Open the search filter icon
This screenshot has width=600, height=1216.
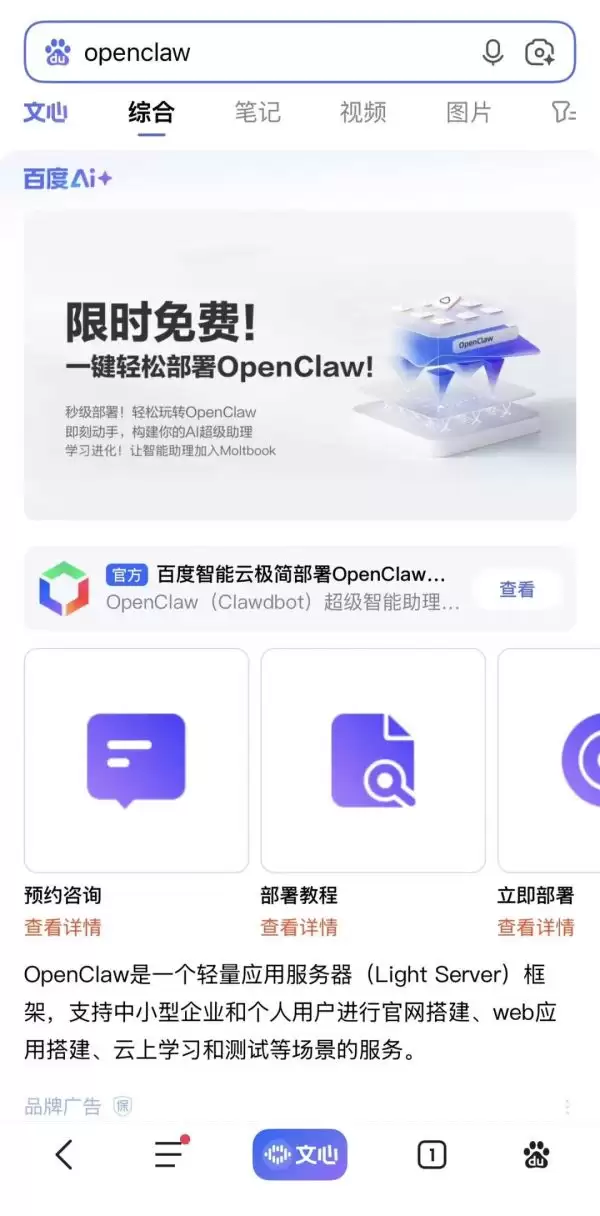565,112
